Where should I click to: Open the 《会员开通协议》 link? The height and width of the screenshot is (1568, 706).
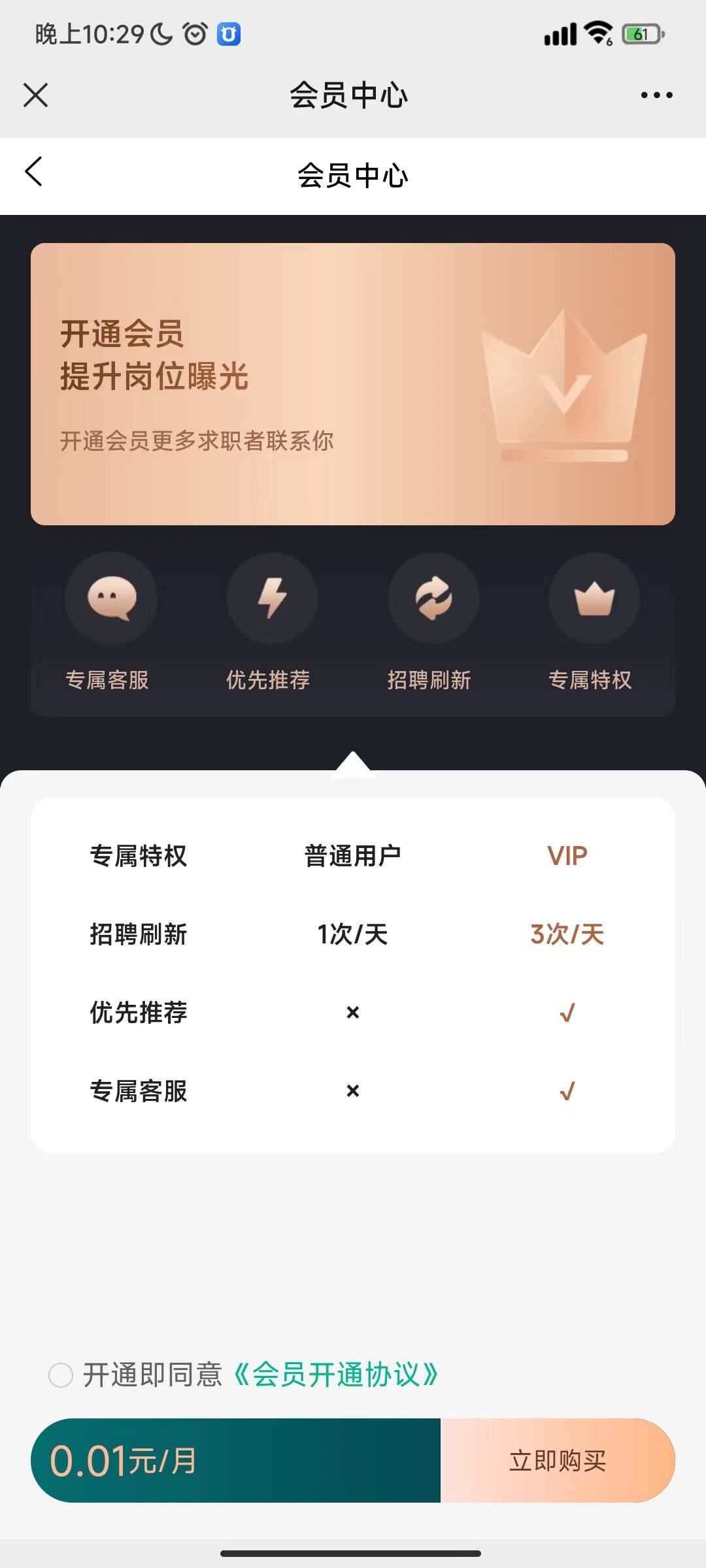335,1375
